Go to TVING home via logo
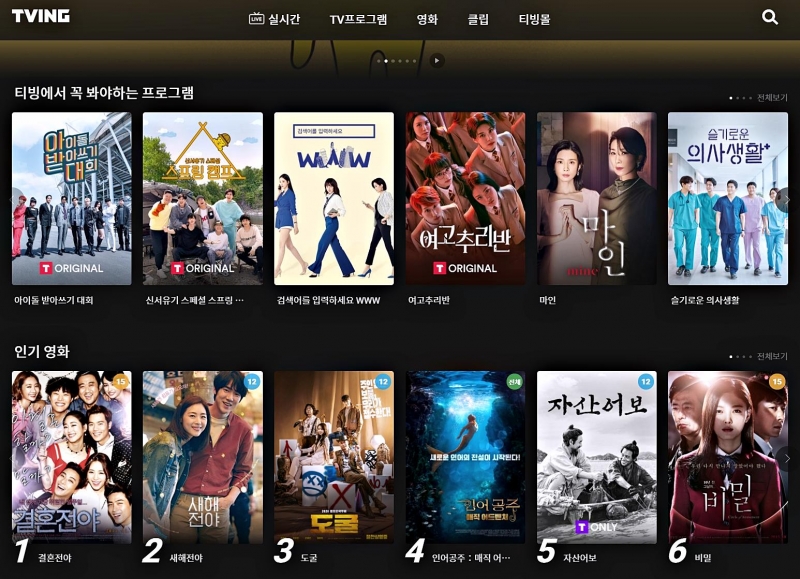Screen dimensions: 800x579 click(x=41, y=16)
